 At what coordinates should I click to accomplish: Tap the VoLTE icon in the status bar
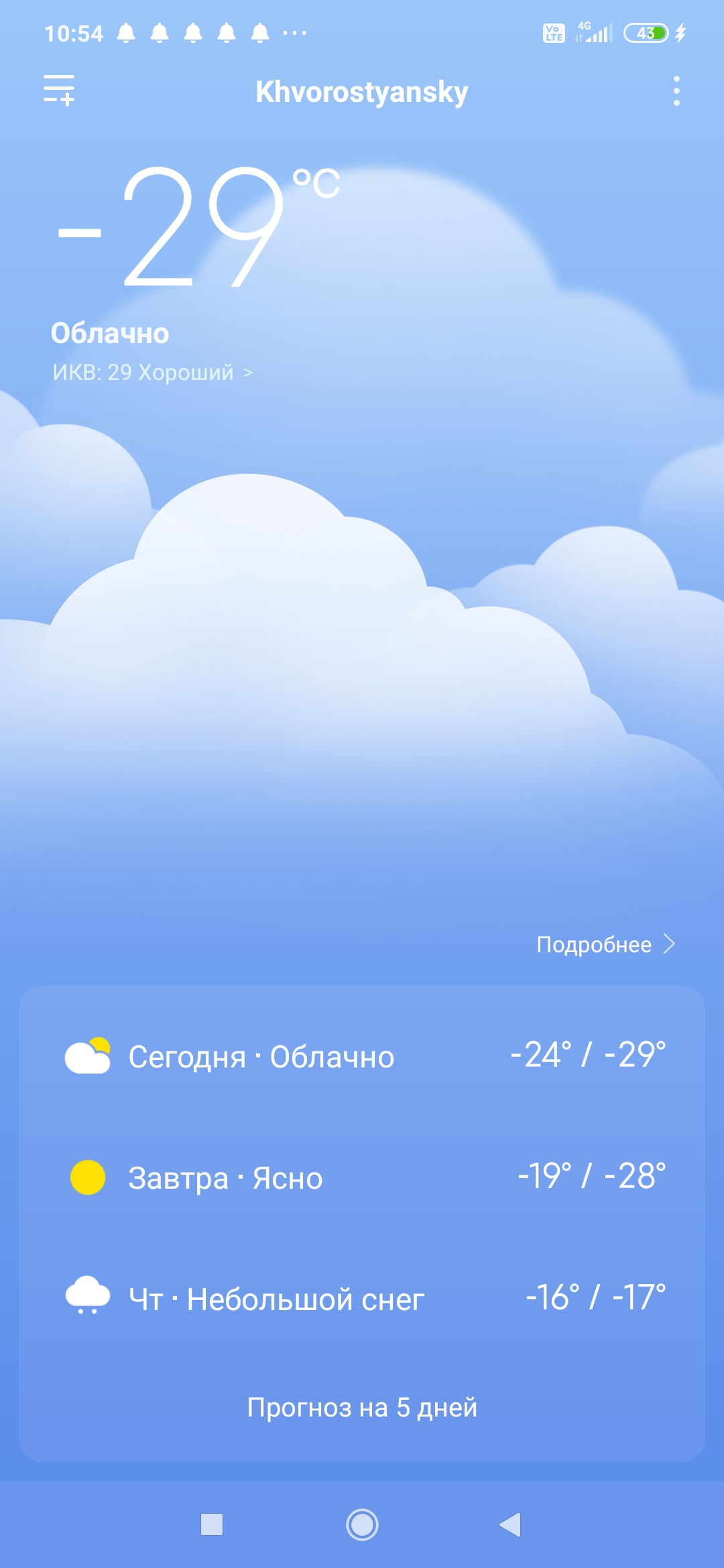(x=552, y=32)
